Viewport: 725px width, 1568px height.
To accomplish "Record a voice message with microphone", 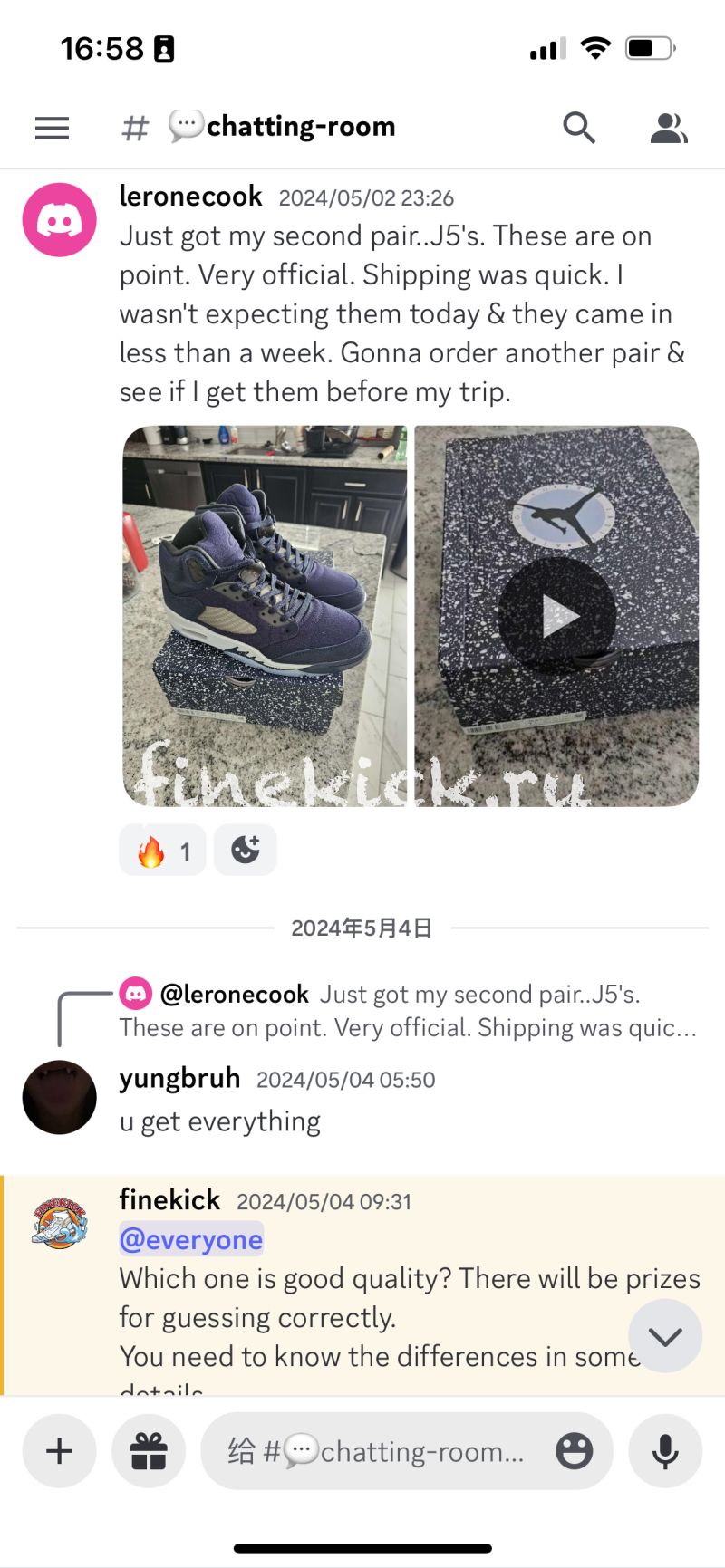I will [x=665, y=1451].
